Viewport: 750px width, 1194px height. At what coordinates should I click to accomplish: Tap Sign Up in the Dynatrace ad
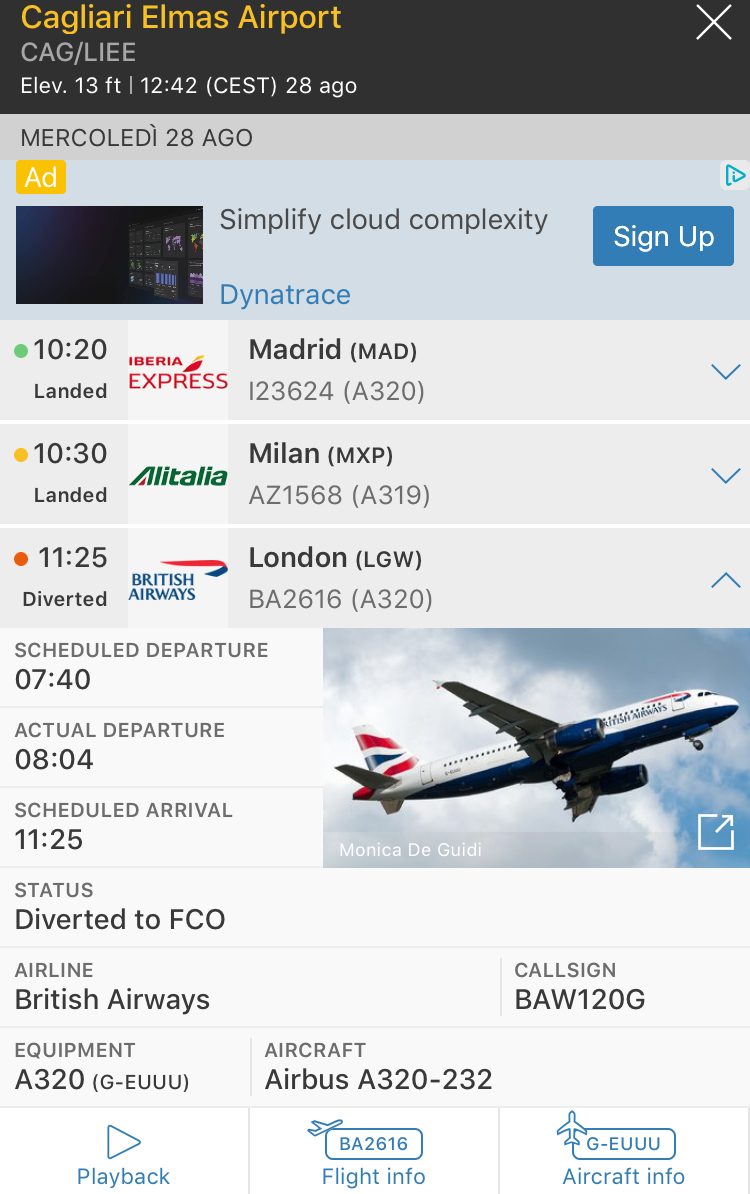(663, 237)
